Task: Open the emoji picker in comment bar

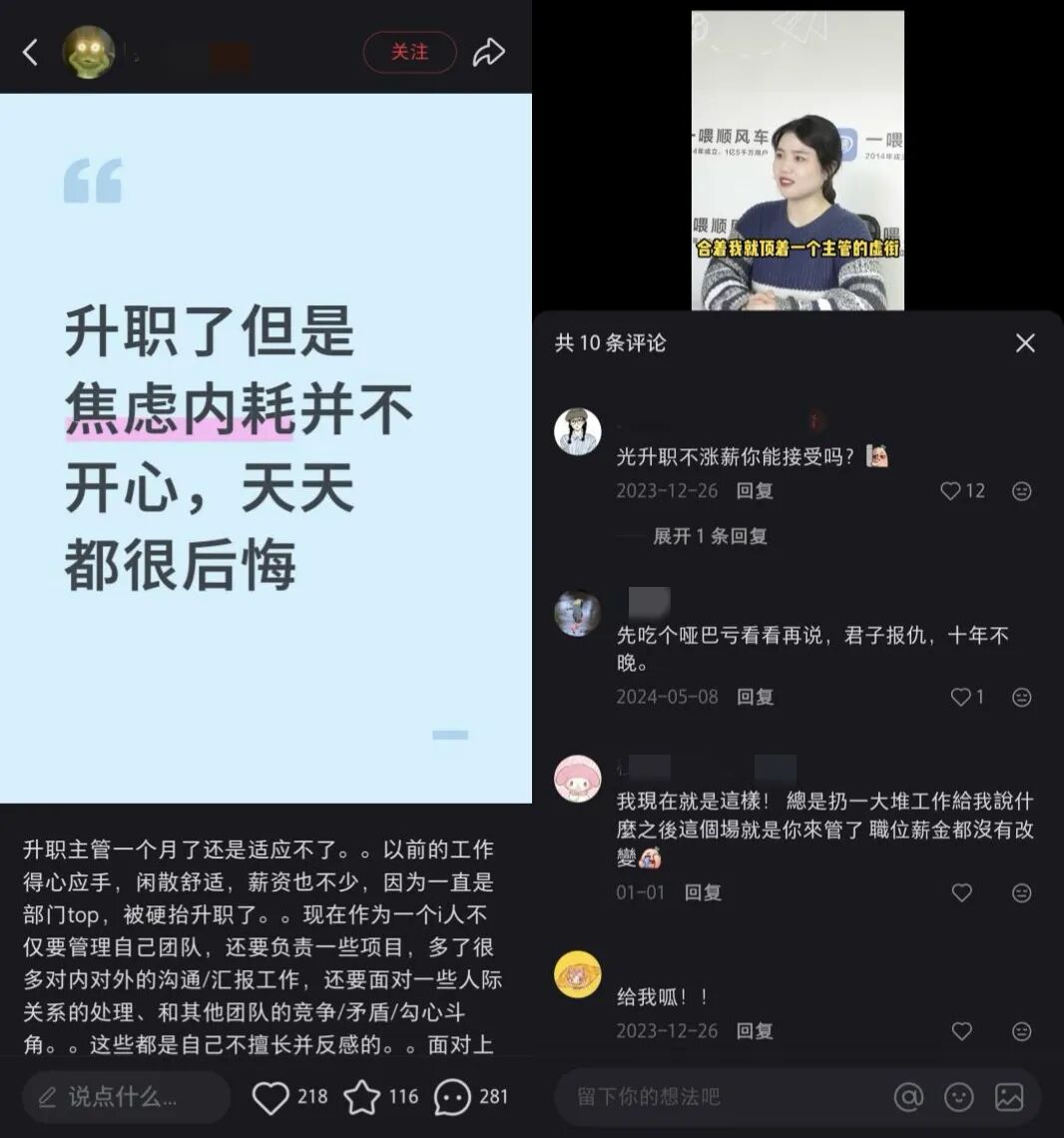Action: [x=958, y=1097]
